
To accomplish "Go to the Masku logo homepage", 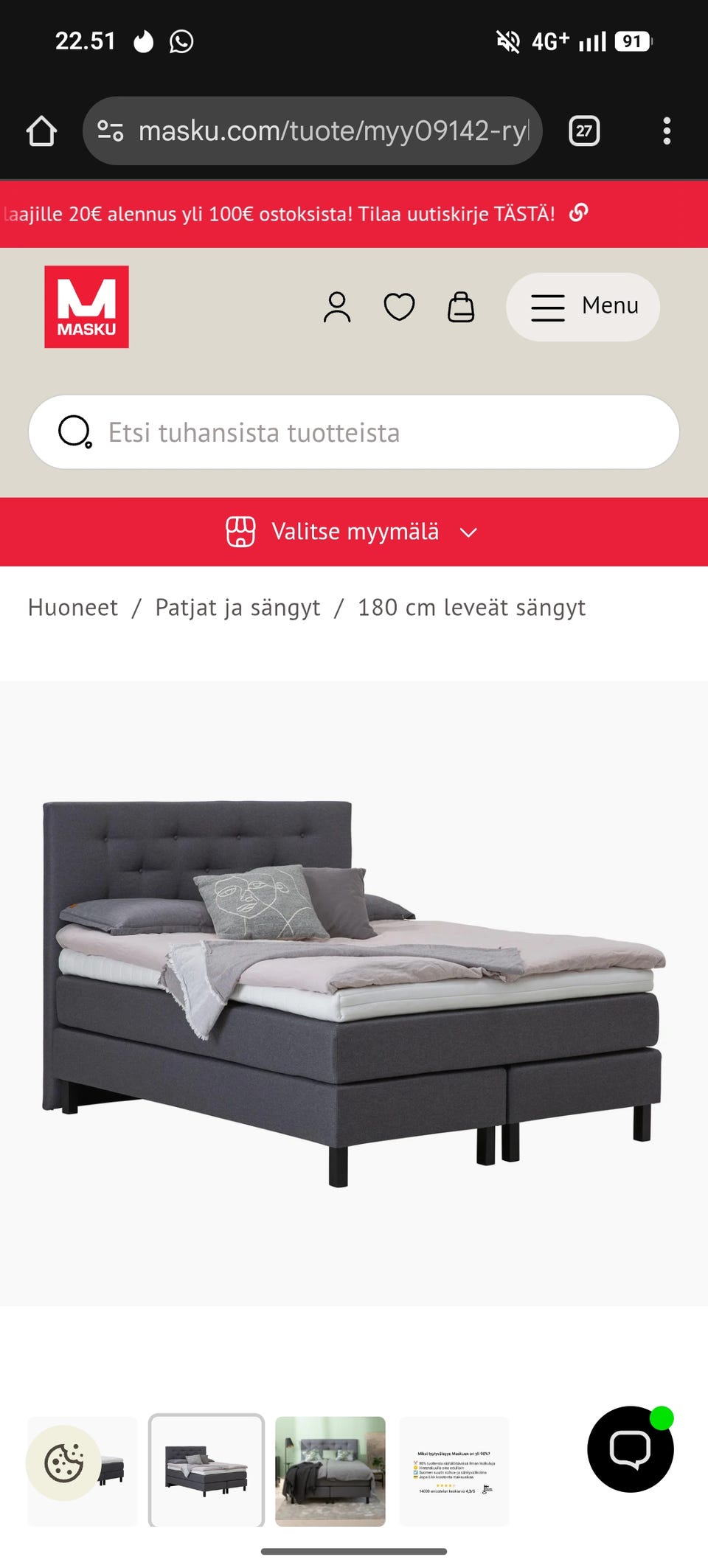I will (86, 307).
